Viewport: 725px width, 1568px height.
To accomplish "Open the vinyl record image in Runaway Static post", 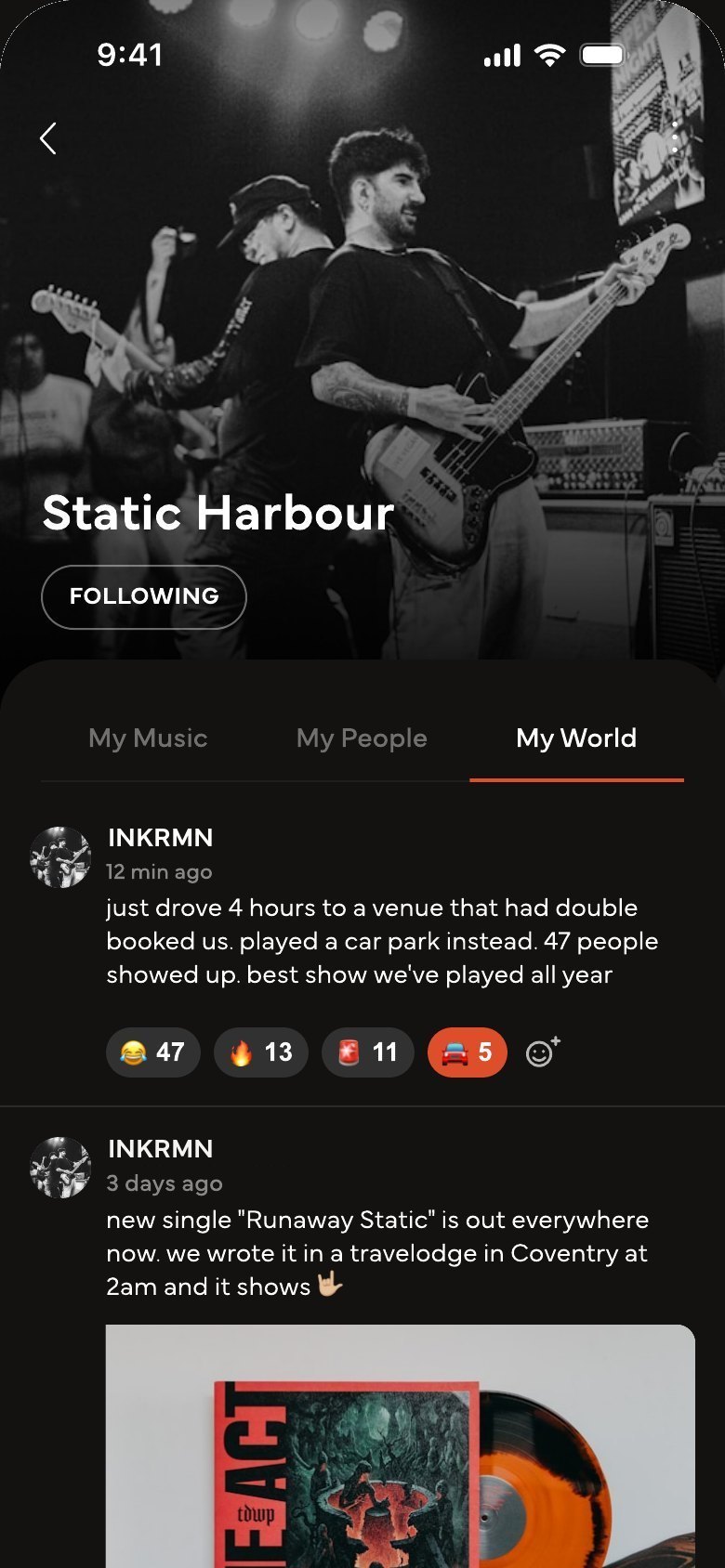I will [x=401, y=1446].
